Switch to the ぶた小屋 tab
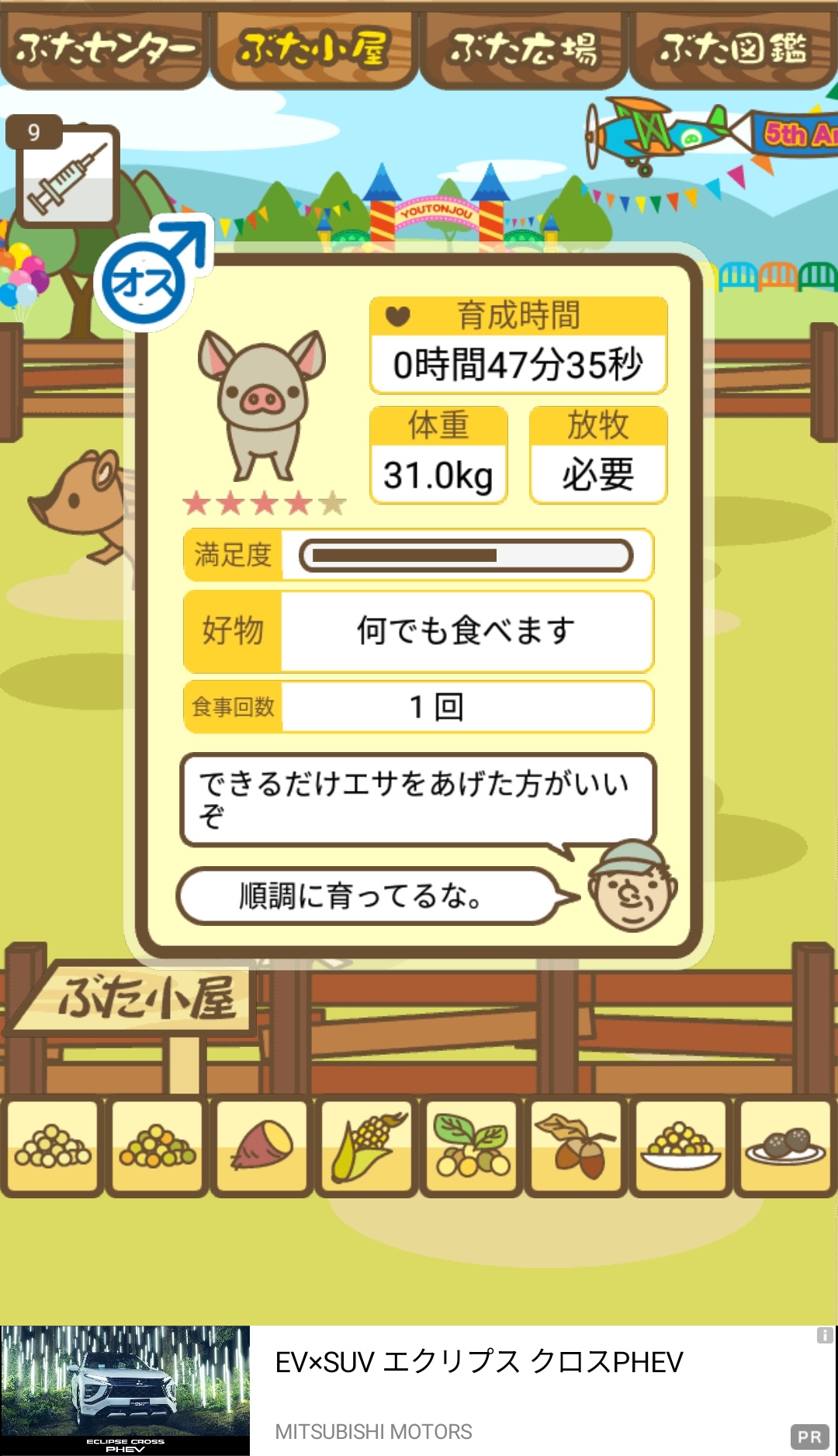 coord(313,48)
